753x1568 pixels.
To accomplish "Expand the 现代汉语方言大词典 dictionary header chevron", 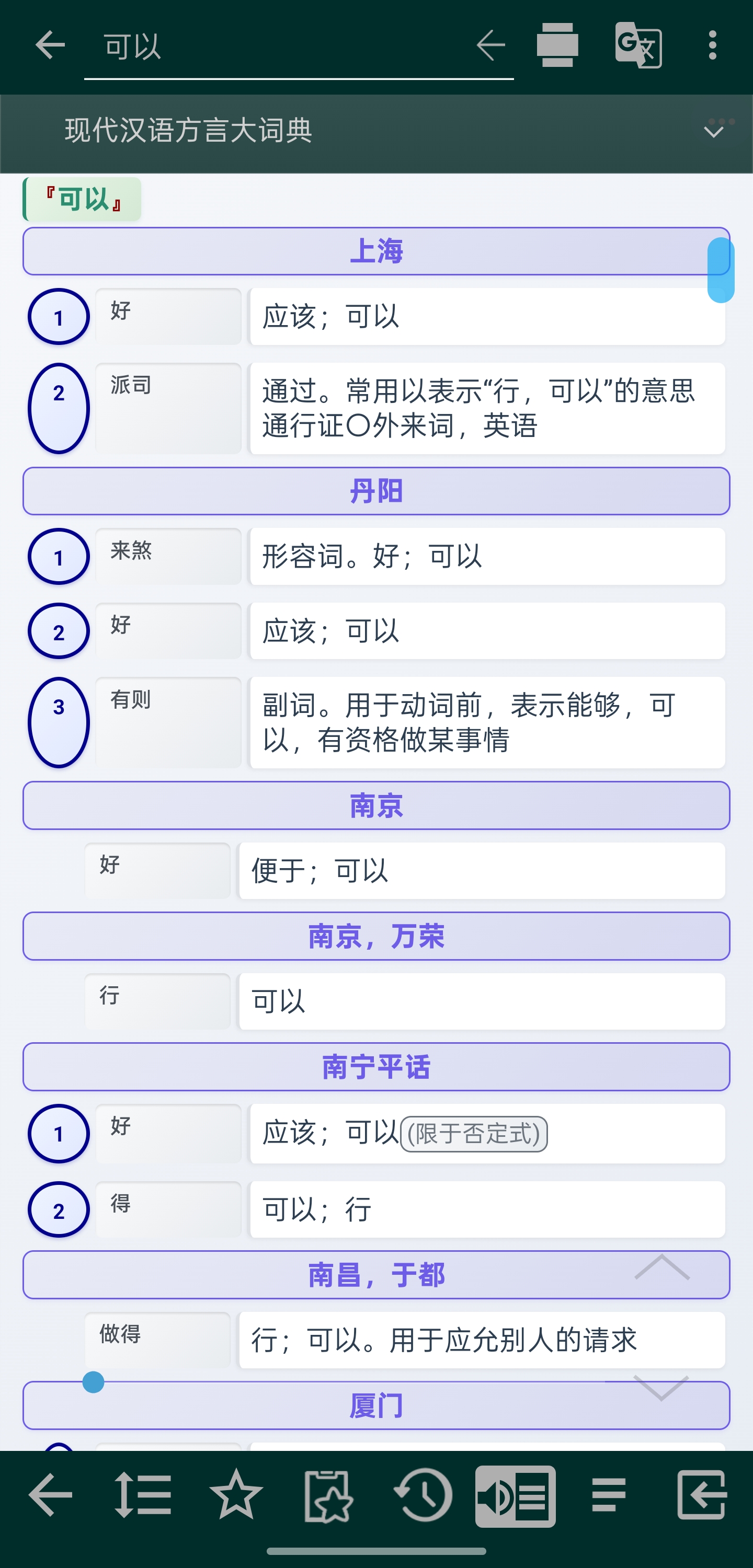I will [713, 131].
